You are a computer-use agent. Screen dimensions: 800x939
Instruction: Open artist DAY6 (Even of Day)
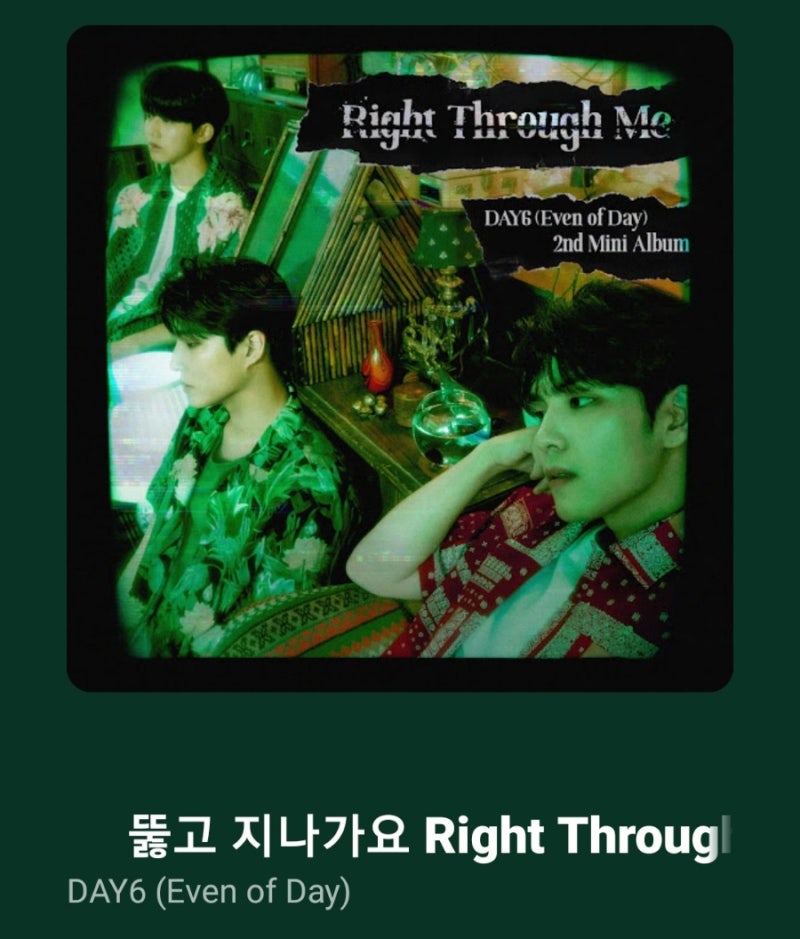[x=209, y=892]
